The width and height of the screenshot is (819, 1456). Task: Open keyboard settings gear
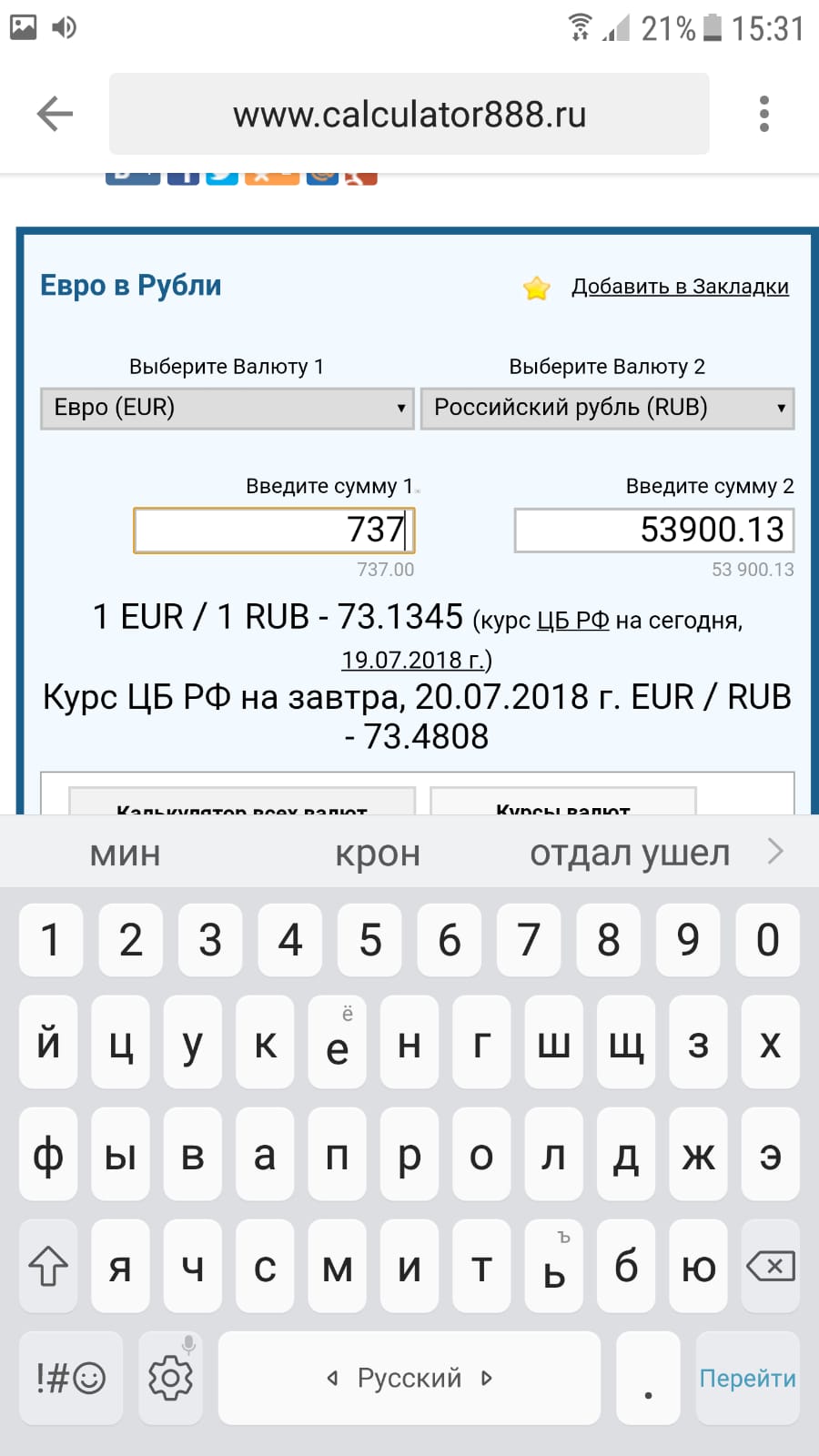pyautogui.click(x=170, y=1378)
